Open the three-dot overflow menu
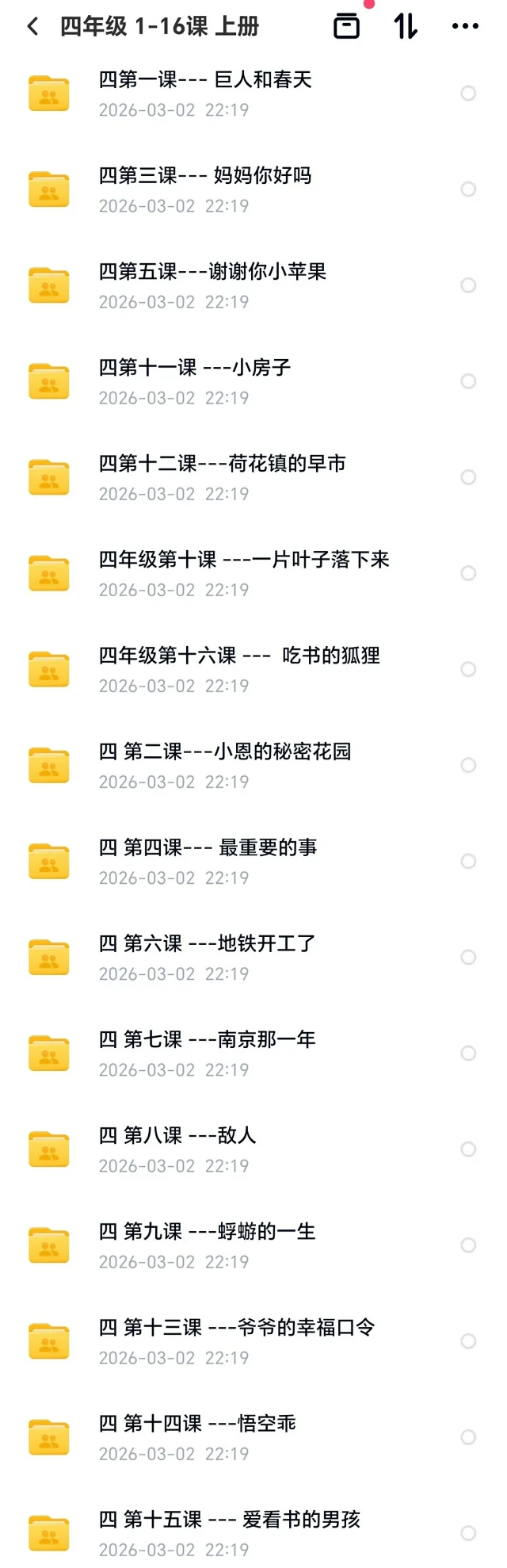Viewport: 507px width, 1568px height. (465, 26)
